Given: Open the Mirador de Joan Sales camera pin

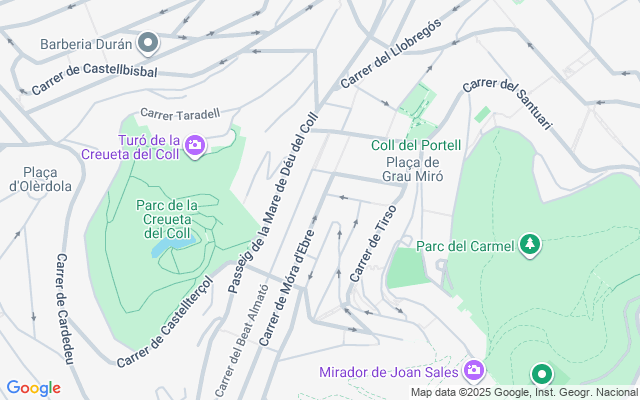Looking at the screenshot, I should (473, 371).
